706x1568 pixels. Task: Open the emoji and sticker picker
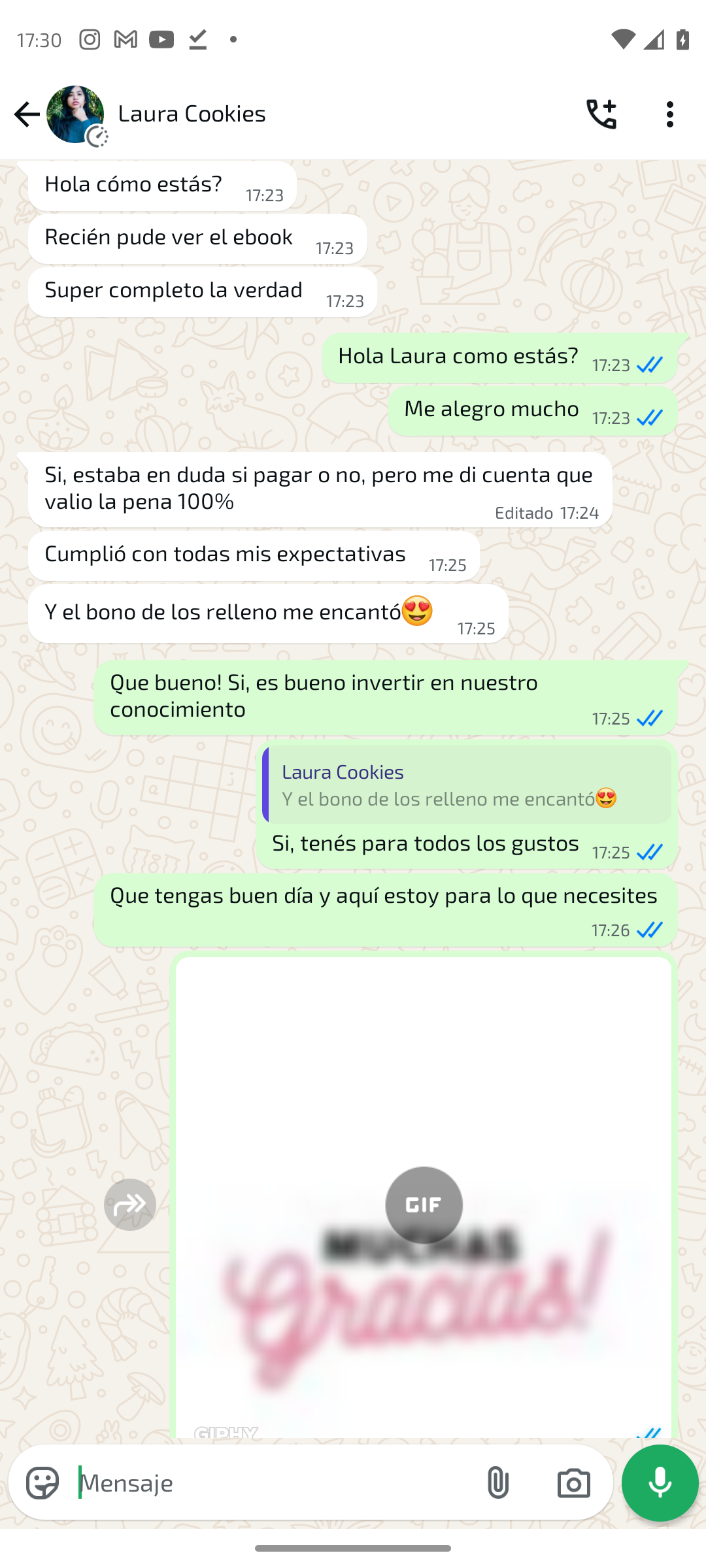tap(42, 1482)
